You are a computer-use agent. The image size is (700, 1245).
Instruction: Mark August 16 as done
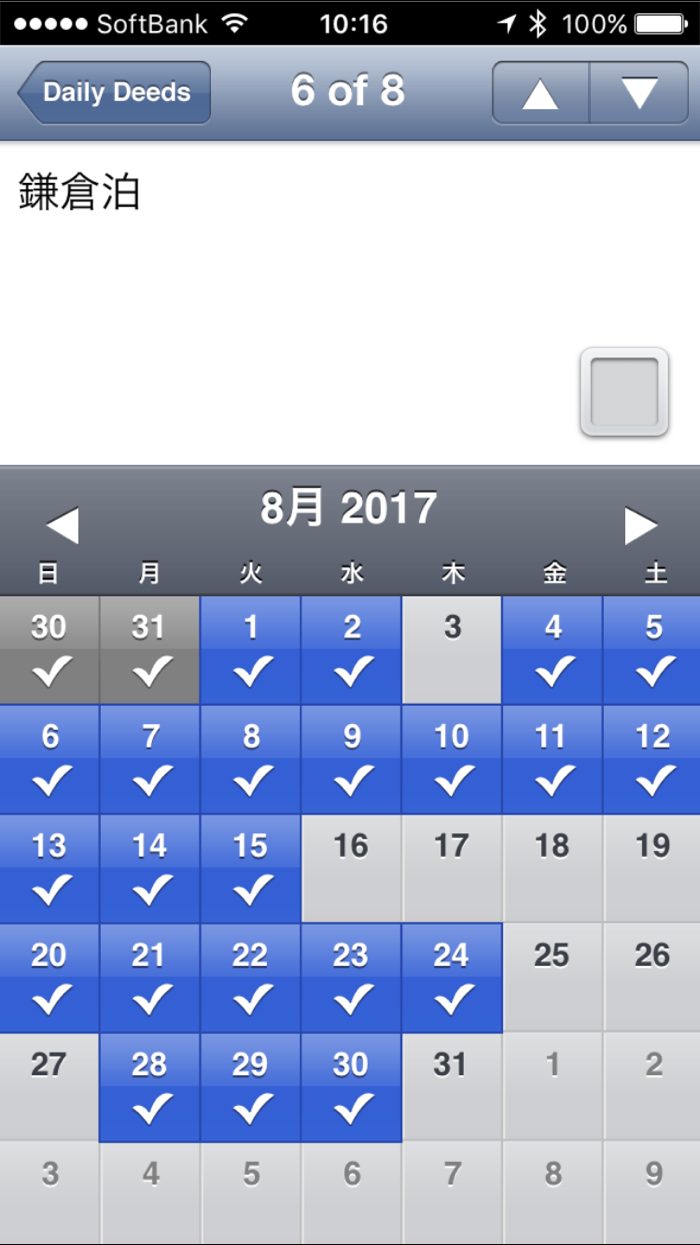[351, 868]
